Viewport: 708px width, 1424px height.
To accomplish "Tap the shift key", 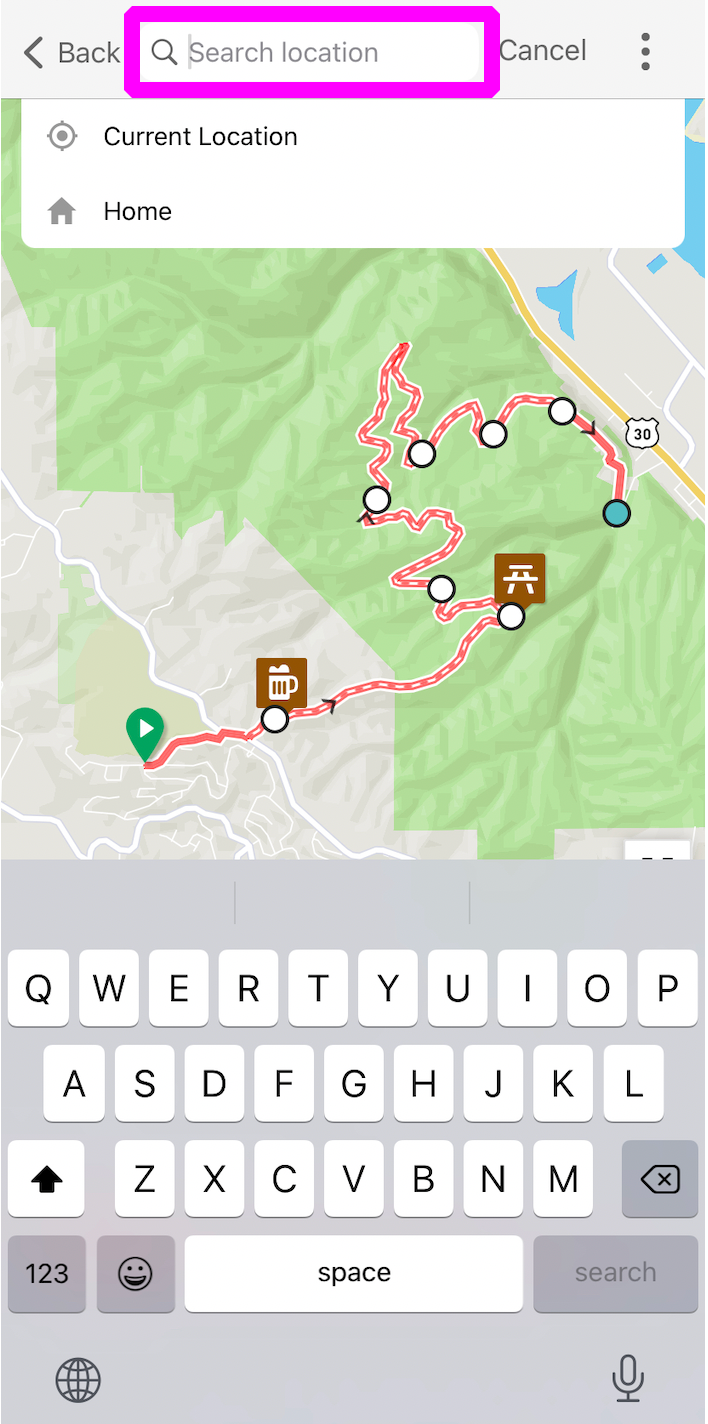I will (46, 1180).
